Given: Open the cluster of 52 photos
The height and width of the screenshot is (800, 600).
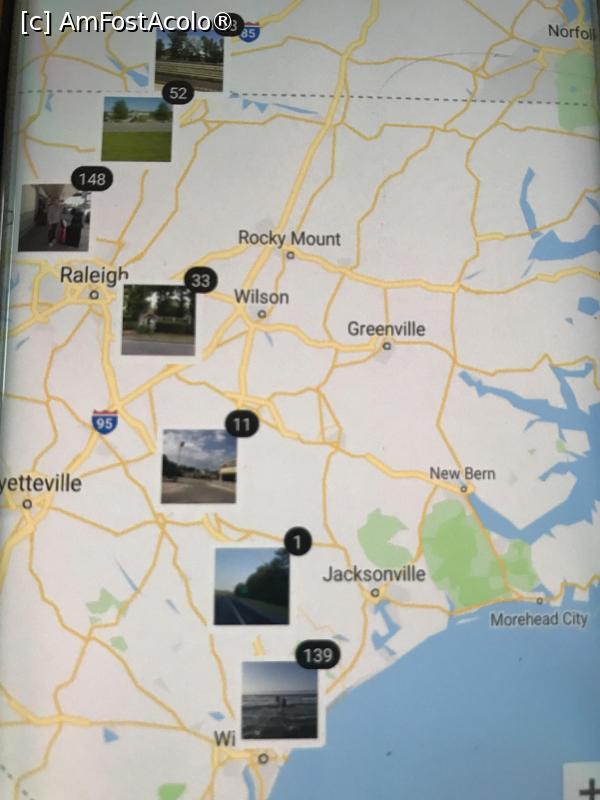Looking at the screenshot, I should (137, 129).
